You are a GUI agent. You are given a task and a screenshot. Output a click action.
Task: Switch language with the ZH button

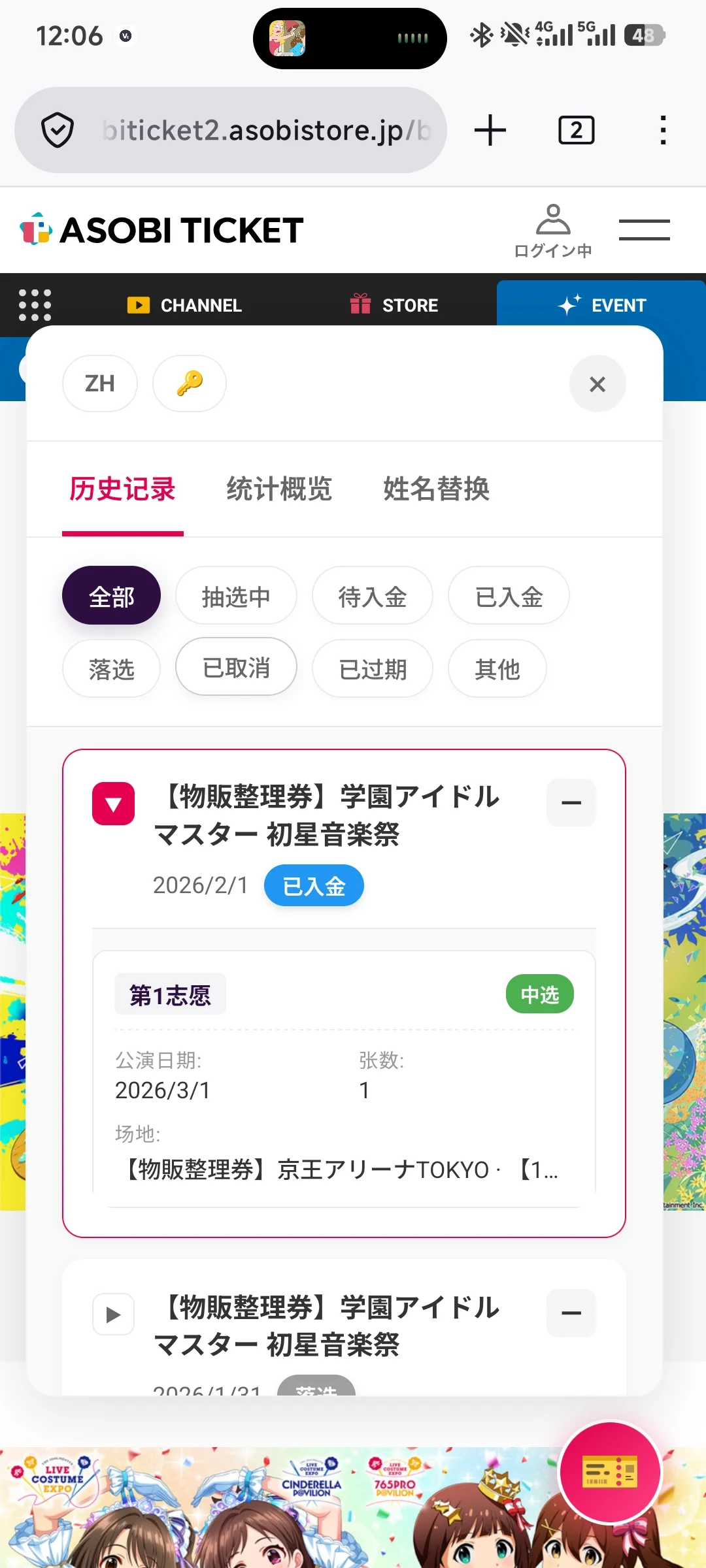100,384
